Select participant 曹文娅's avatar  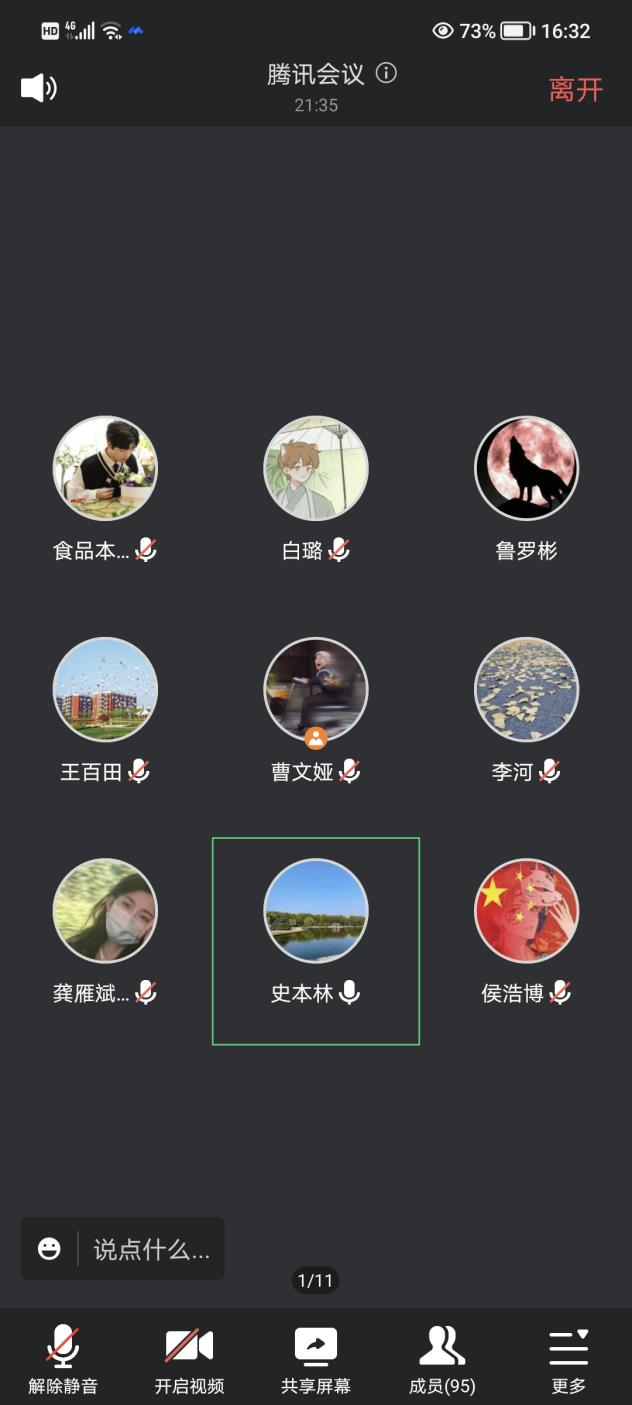pos(316,689)
